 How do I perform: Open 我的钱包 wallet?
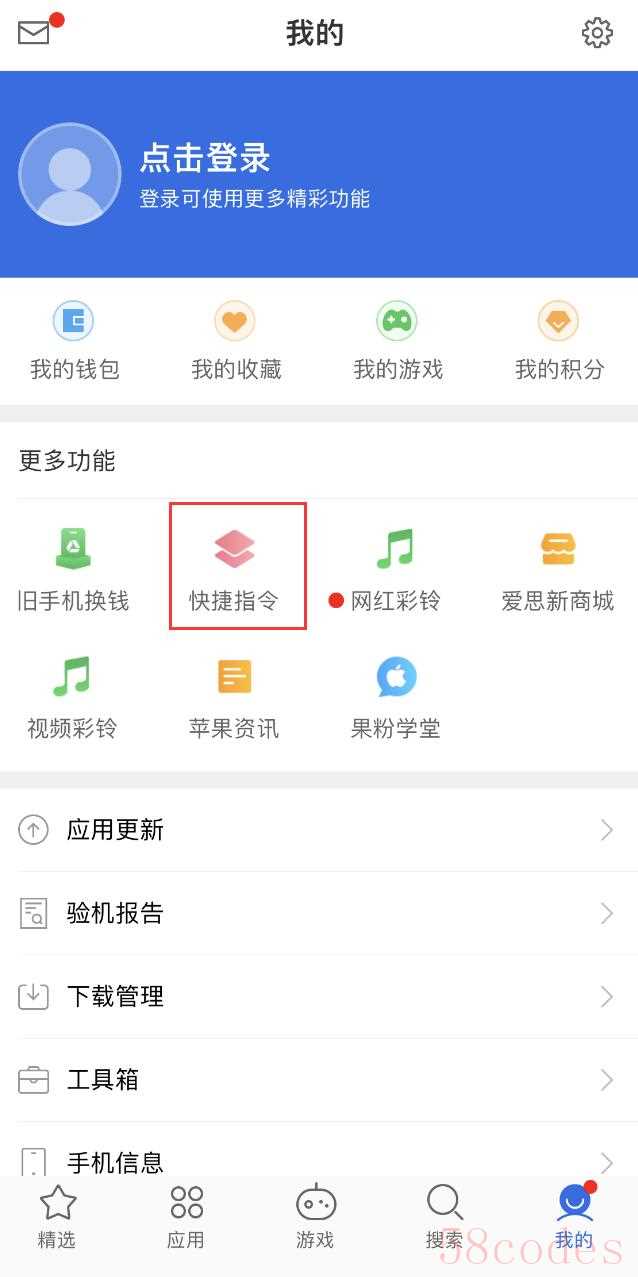coord(74,341)
